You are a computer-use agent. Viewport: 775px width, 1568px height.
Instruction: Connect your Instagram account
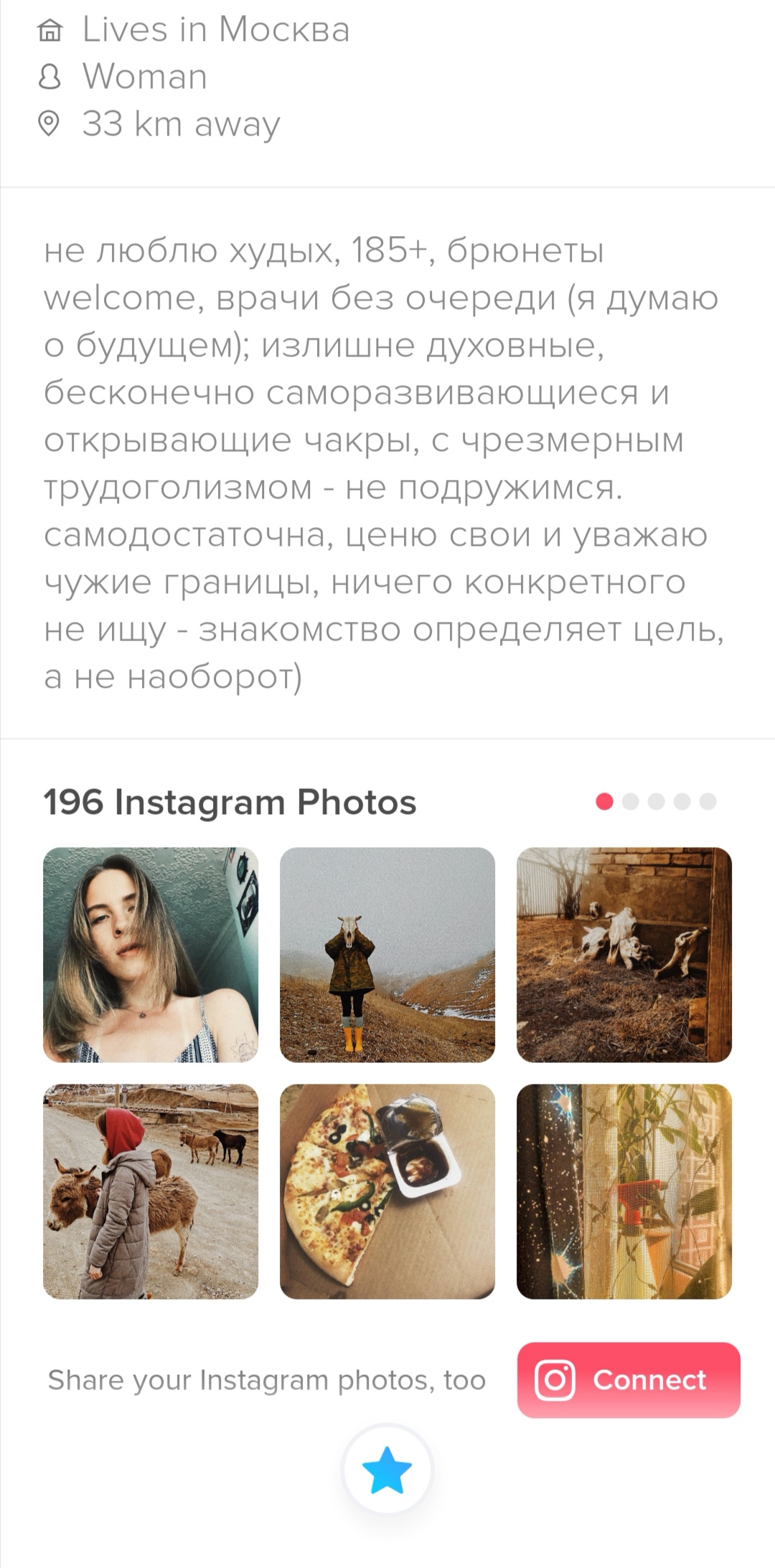(x=629, y=1379)
